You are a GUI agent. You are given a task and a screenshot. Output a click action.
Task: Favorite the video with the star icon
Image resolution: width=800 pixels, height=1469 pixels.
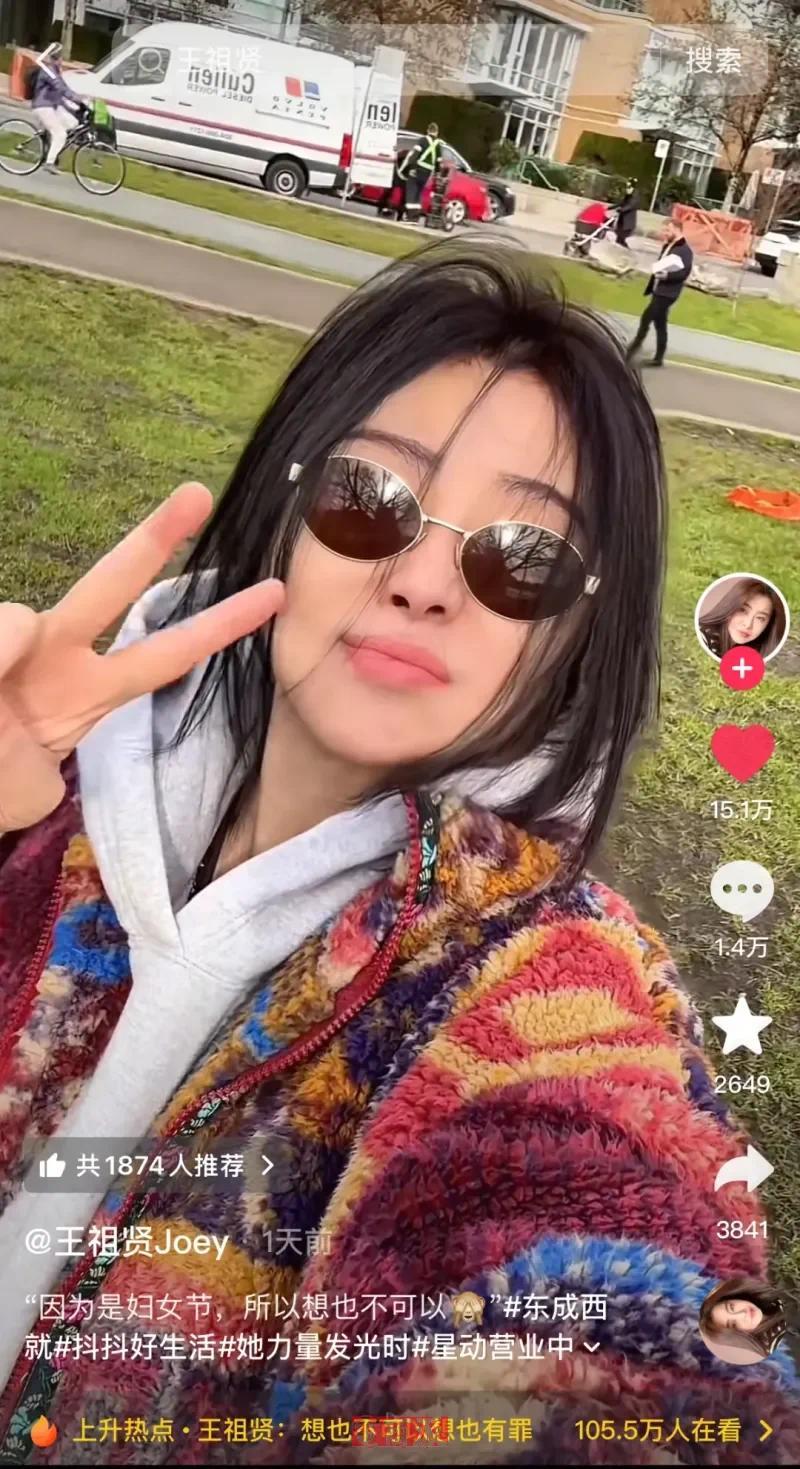point(742,1026)
